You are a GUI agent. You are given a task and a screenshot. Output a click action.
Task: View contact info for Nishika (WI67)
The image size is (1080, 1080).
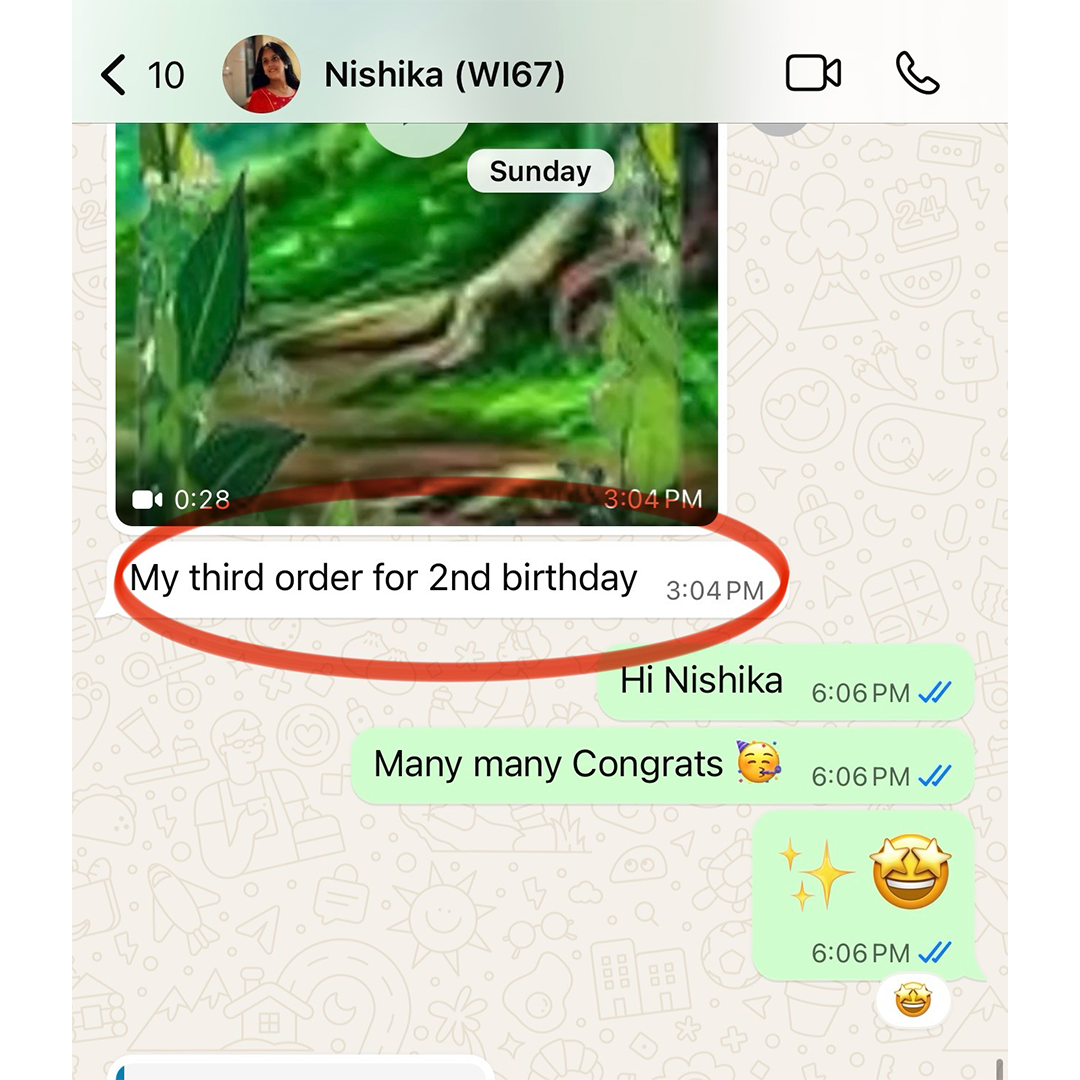(x=444, y=75)
